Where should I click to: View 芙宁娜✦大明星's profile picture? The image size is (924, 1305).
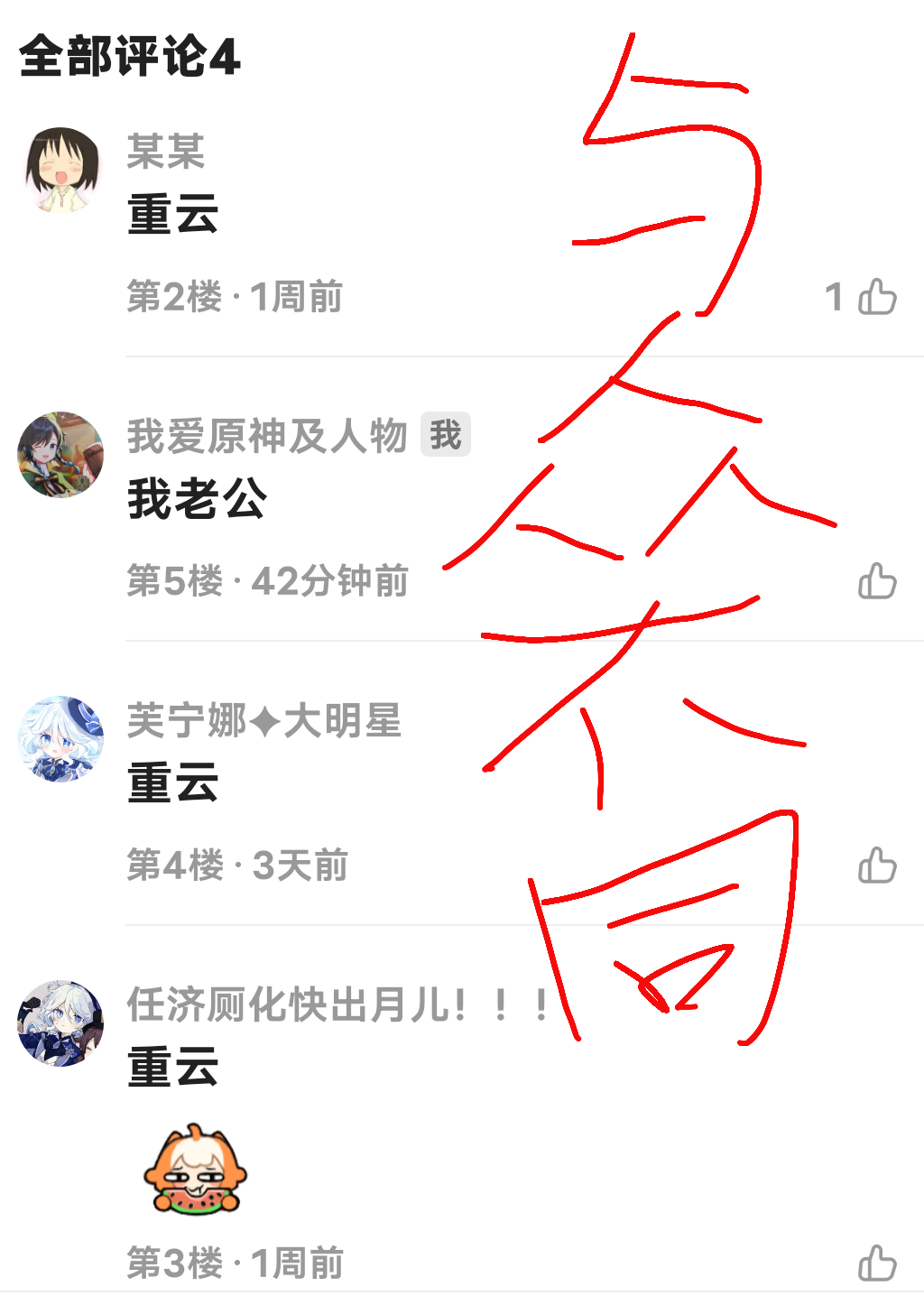61,738
